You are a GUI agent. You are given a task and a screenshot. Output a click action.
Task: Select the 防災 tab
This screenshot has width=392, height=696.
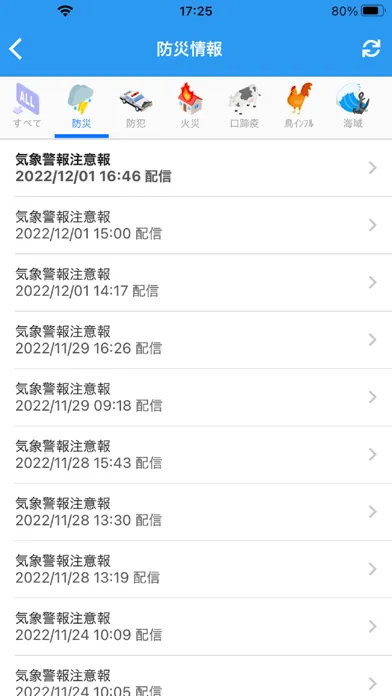[81, 107]
